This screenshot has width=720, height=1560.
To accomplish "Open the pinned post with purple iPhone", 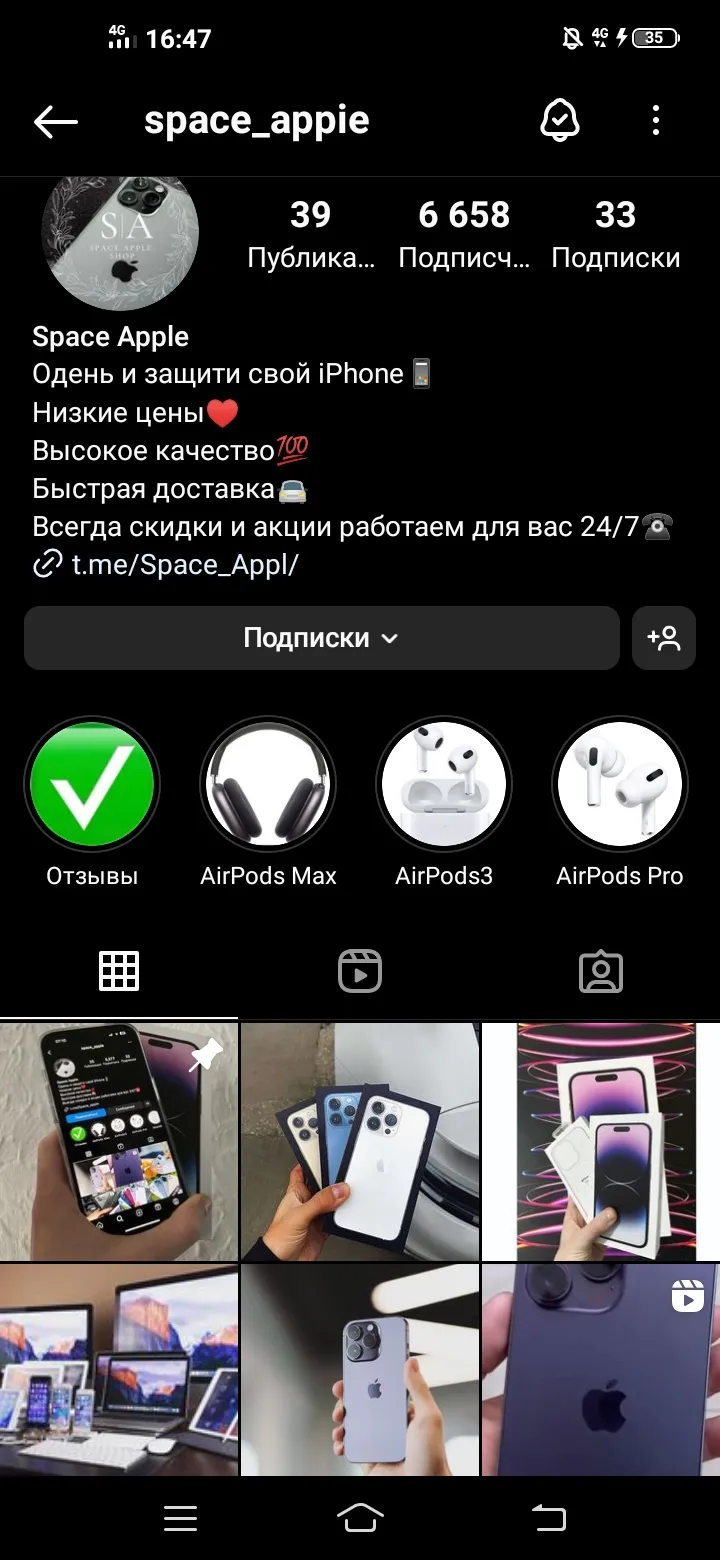I will coord(119,1141).
